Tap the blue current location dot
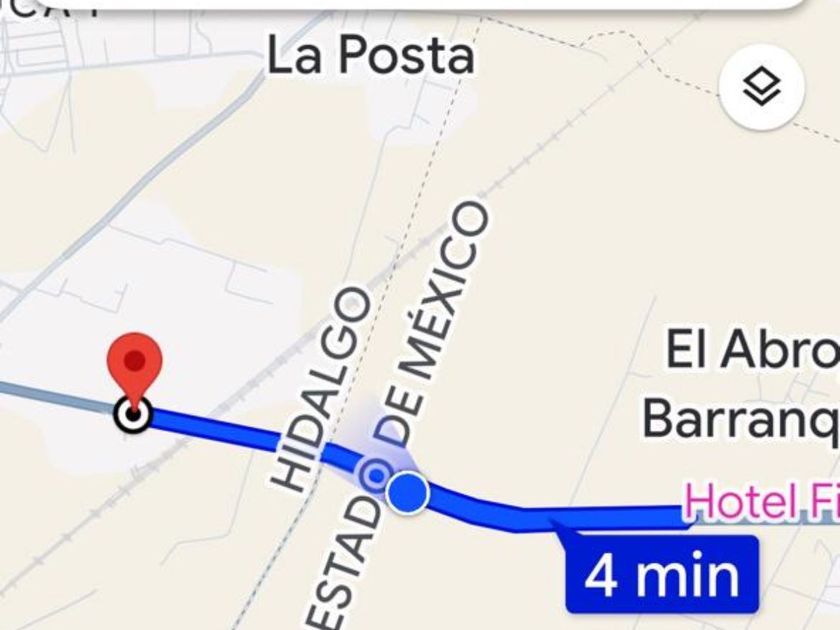 click(407, 493)
